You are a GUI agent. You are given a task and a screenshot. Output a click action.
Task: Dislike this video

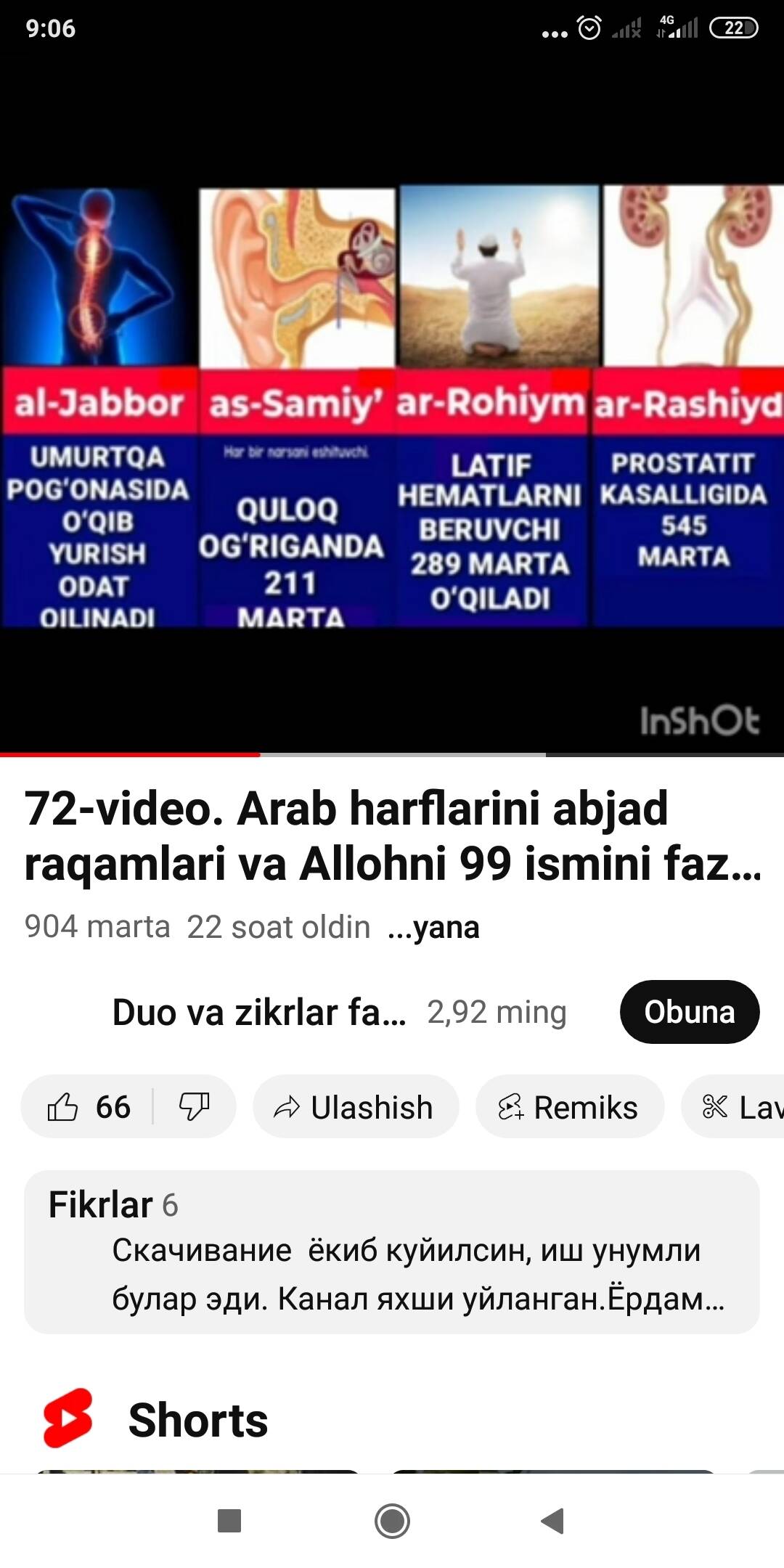(x=194, y=1107)
